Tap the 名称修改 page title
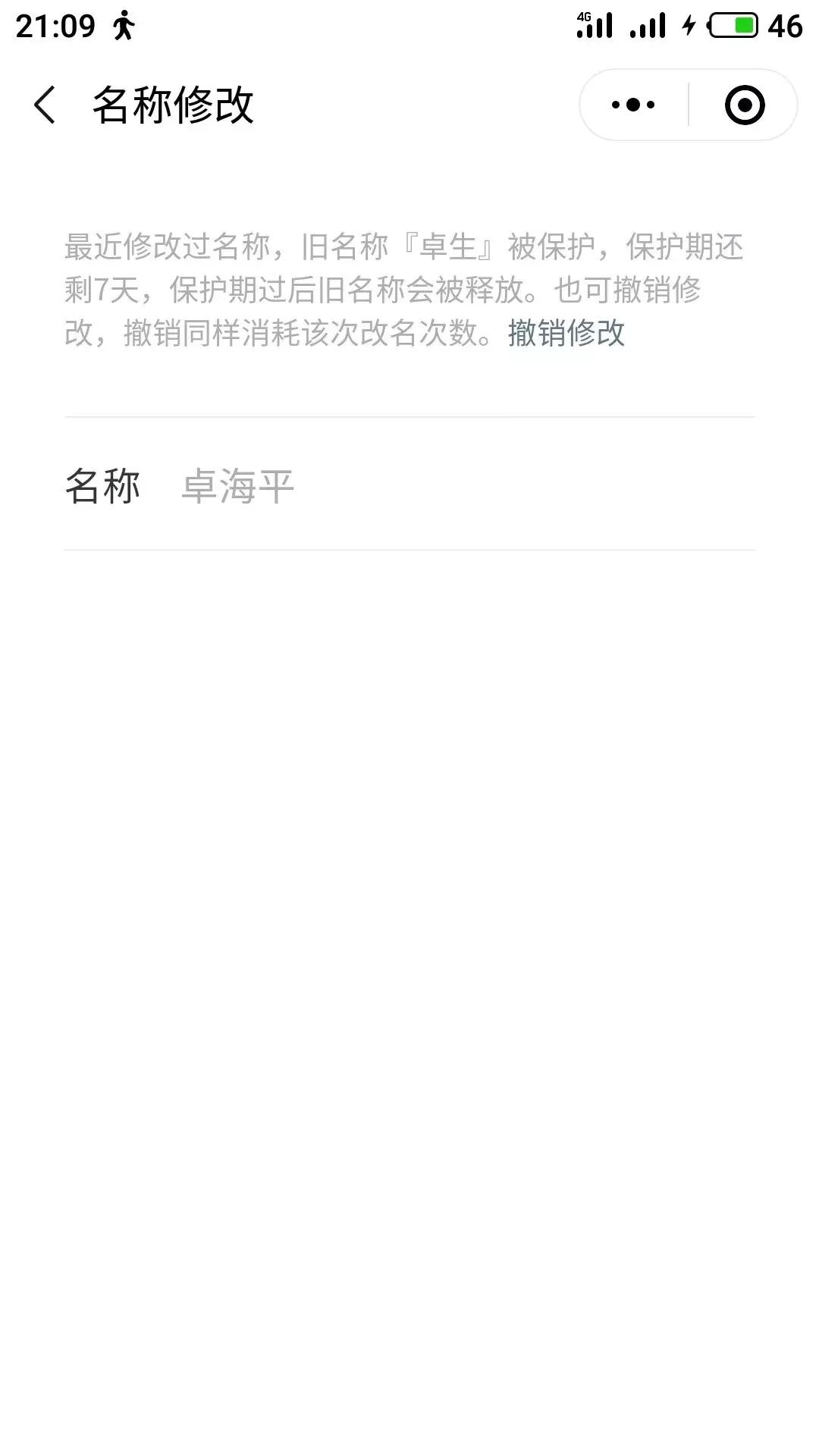This screenshot has width=819, height=1456. [173, 104]
